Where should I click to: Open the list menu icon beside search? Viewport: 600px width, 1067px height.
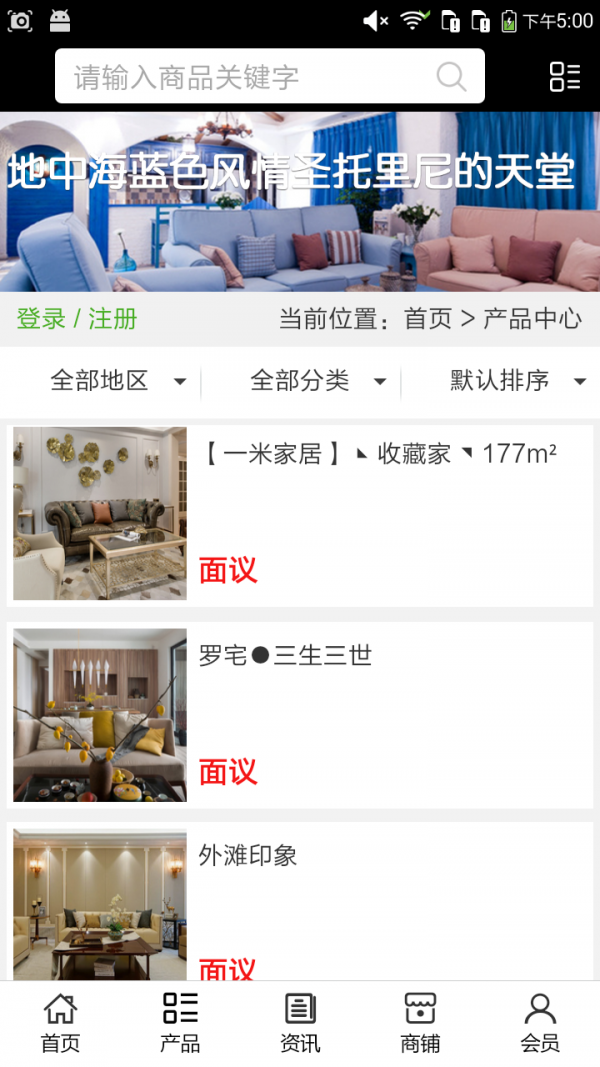[x=565, y=77]
